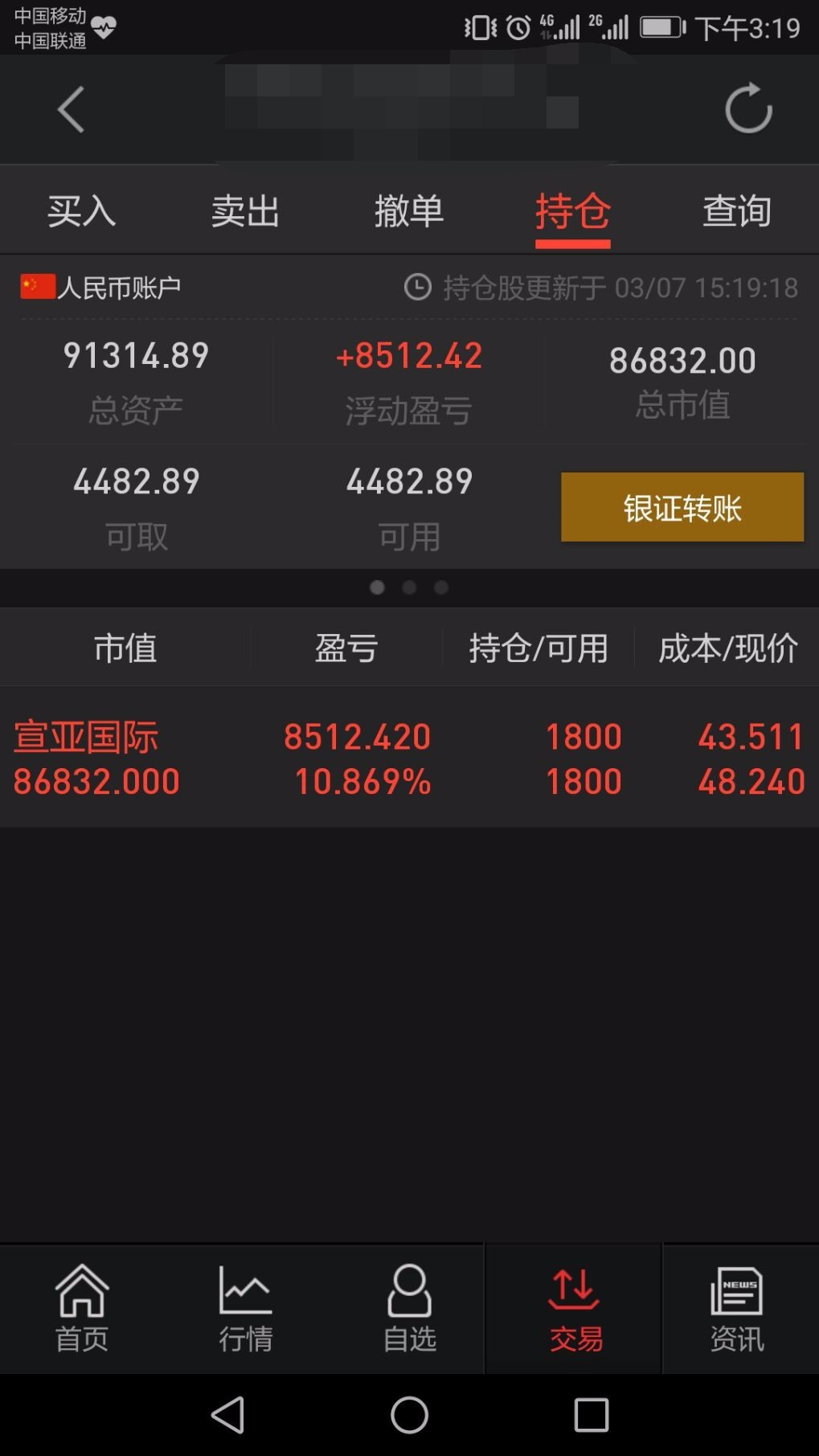Tap the system home button

tap(409, 1415)
